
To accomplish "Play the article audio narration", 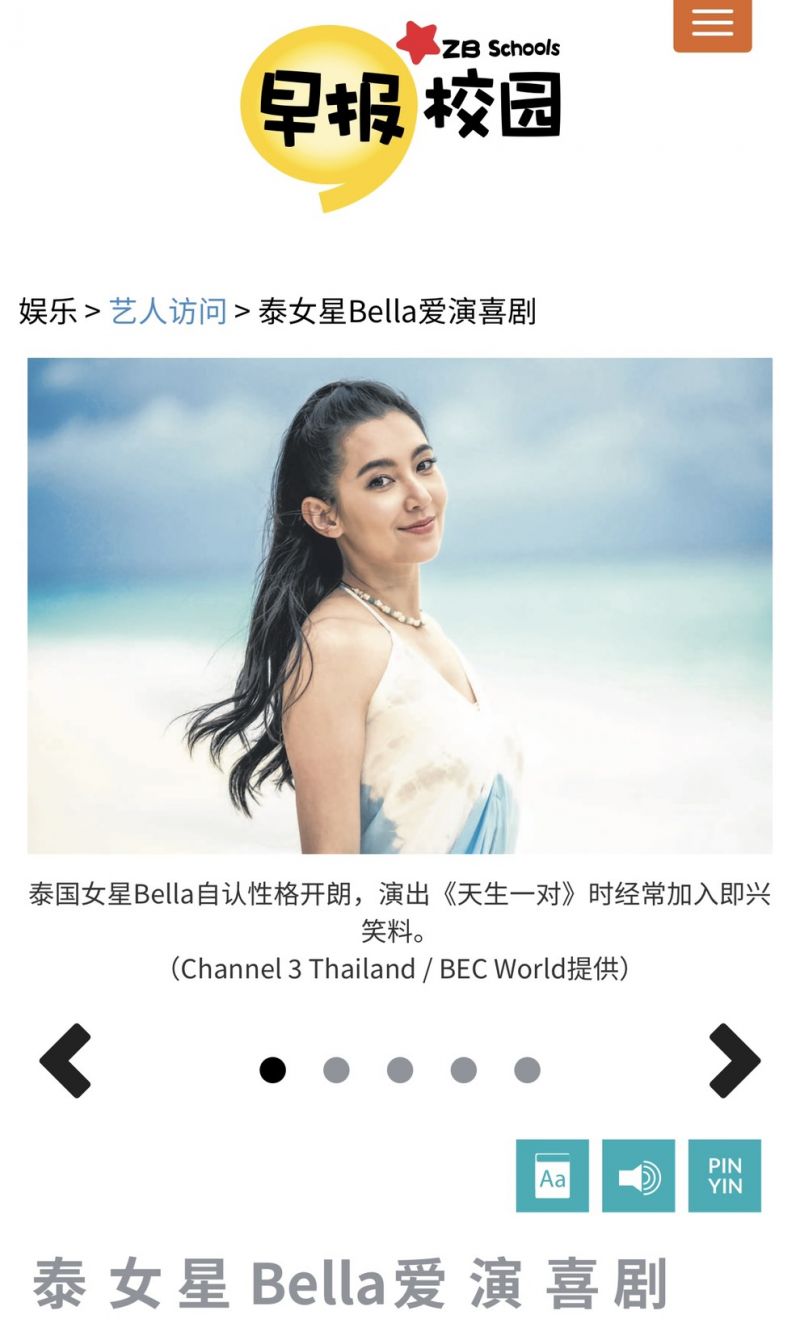I will point(638,1176).
